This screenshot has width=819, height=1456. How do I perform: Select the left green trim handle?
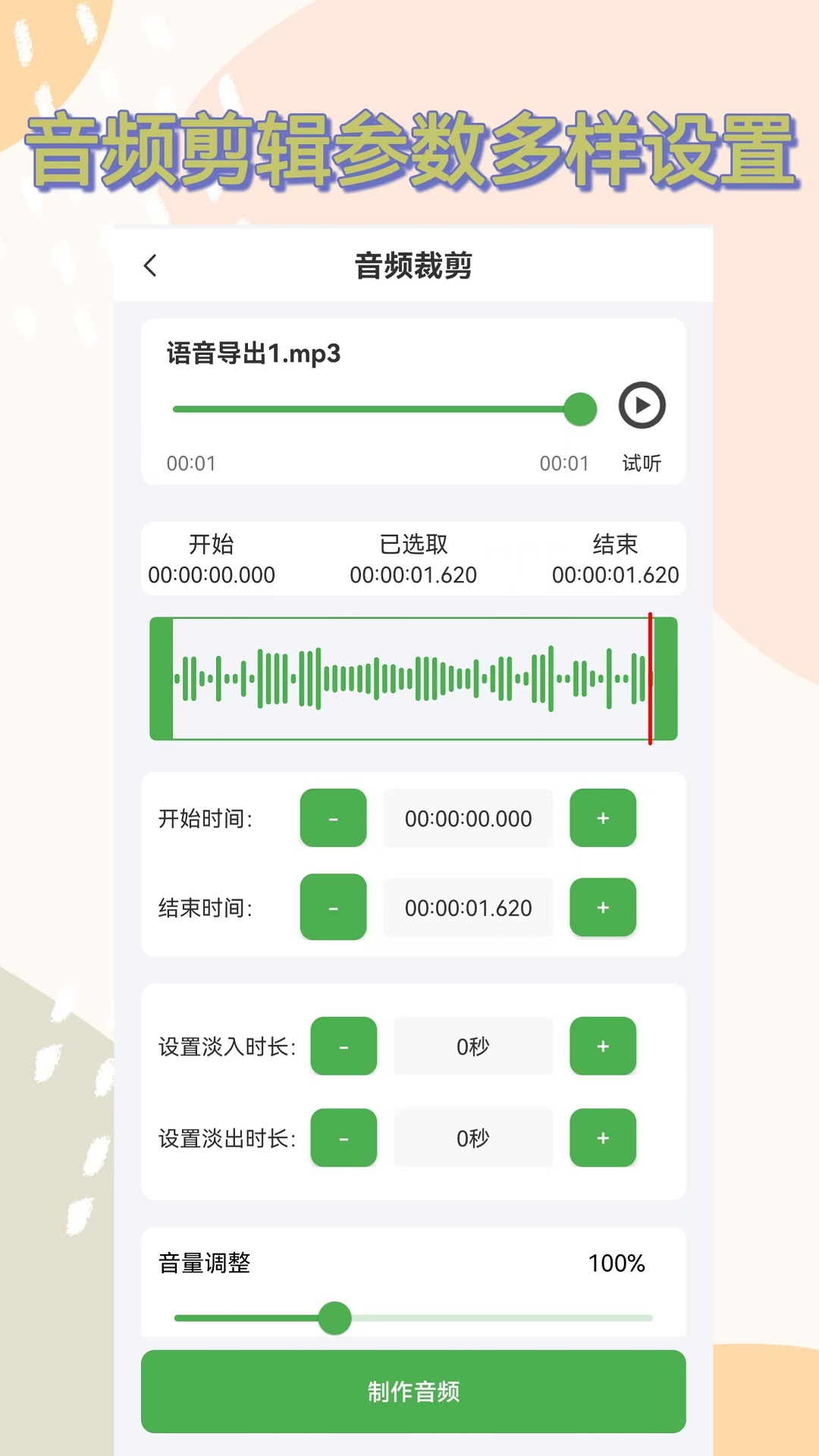point(162,677)
